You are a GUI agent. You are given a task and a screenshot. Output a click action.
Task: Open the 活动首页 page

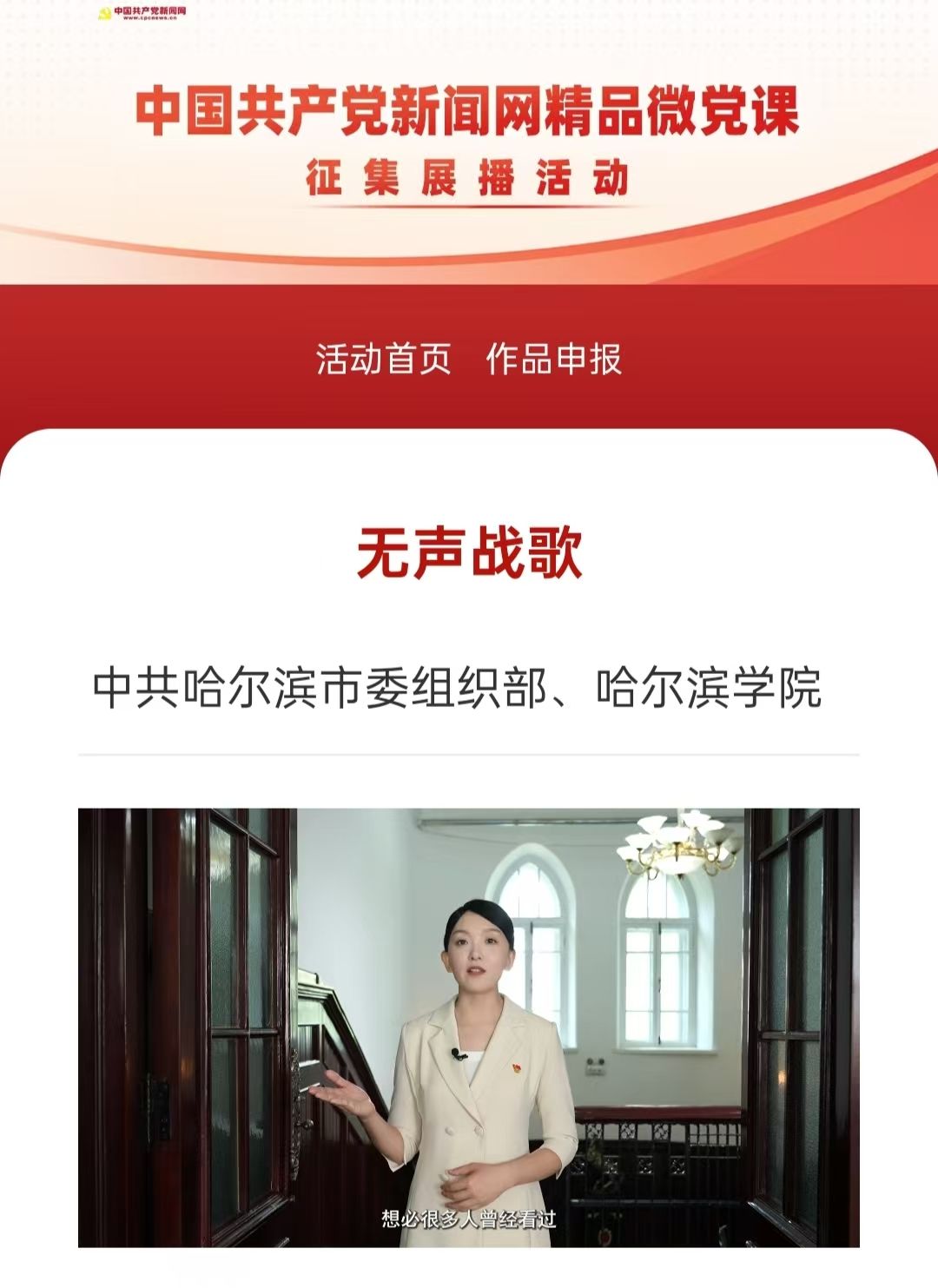383,359
